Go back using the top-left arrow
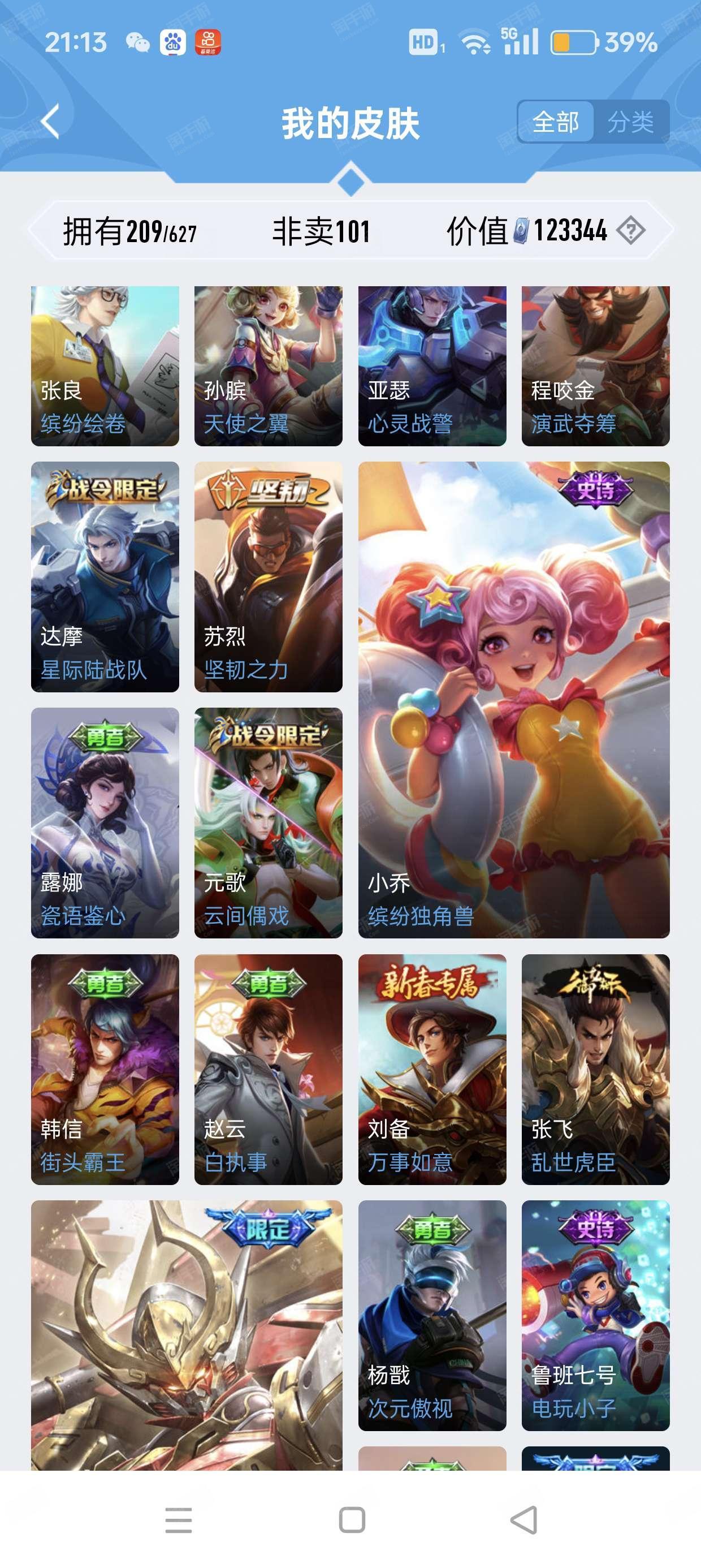This screenshot has height=1568, width=701. pyautogui.click(x=51, y=122)
